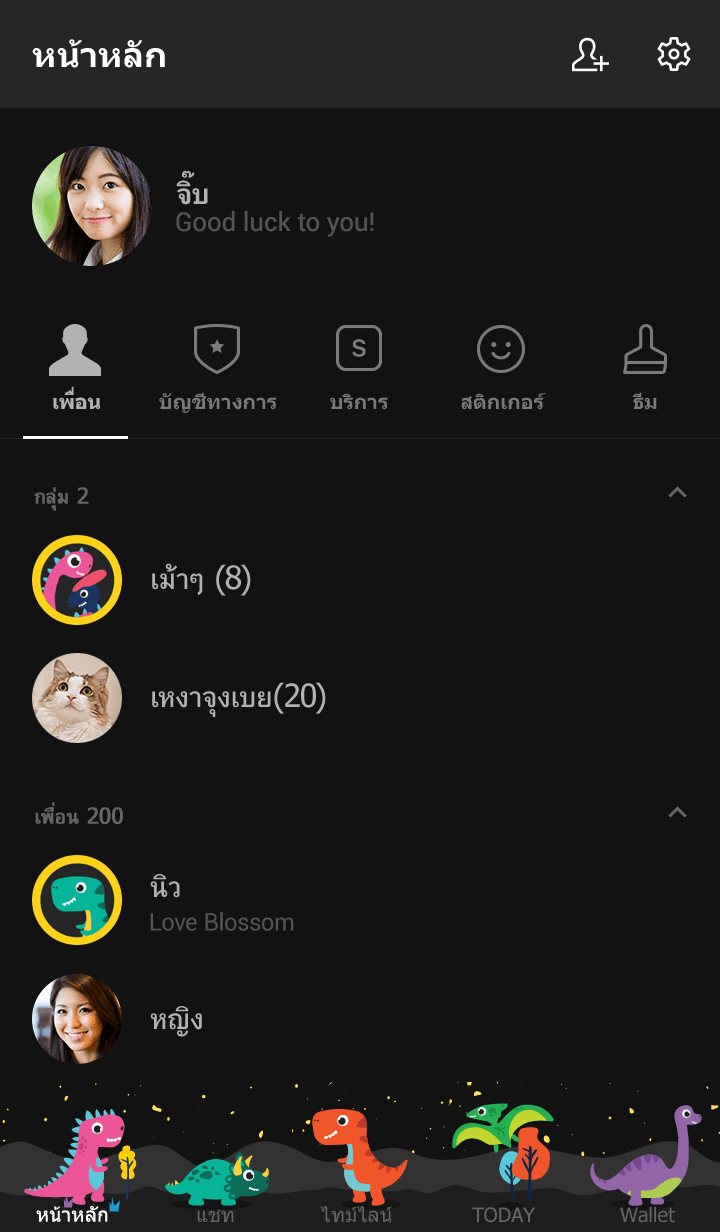Collapse the เพื่อน 200 list

(x=677, y=813)
